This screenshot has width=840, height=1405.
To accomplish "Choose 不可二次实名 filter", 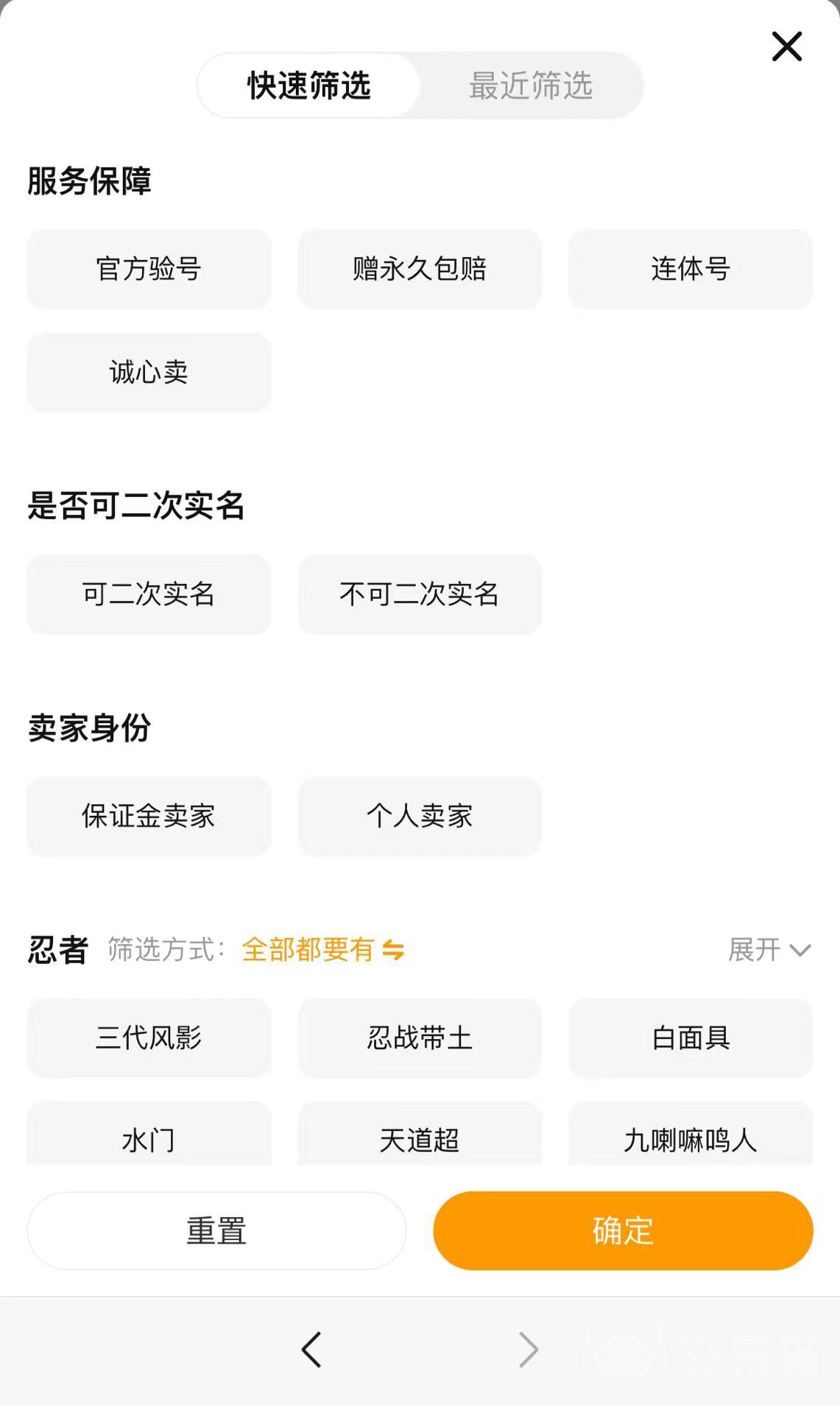I will tap(420, 594).
